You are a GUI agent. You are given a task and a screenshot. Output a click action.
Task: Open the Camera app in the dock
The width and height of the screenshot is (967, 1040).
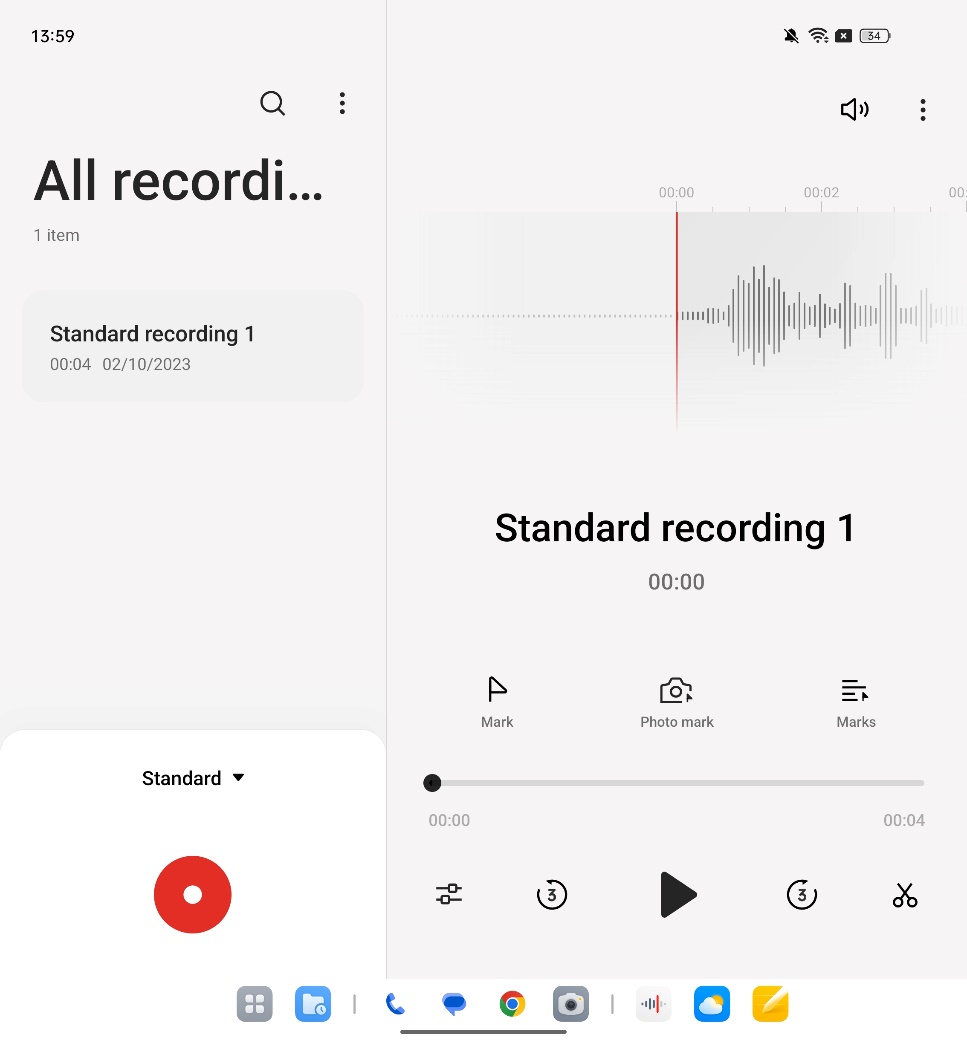click(x=570, y=1004)
